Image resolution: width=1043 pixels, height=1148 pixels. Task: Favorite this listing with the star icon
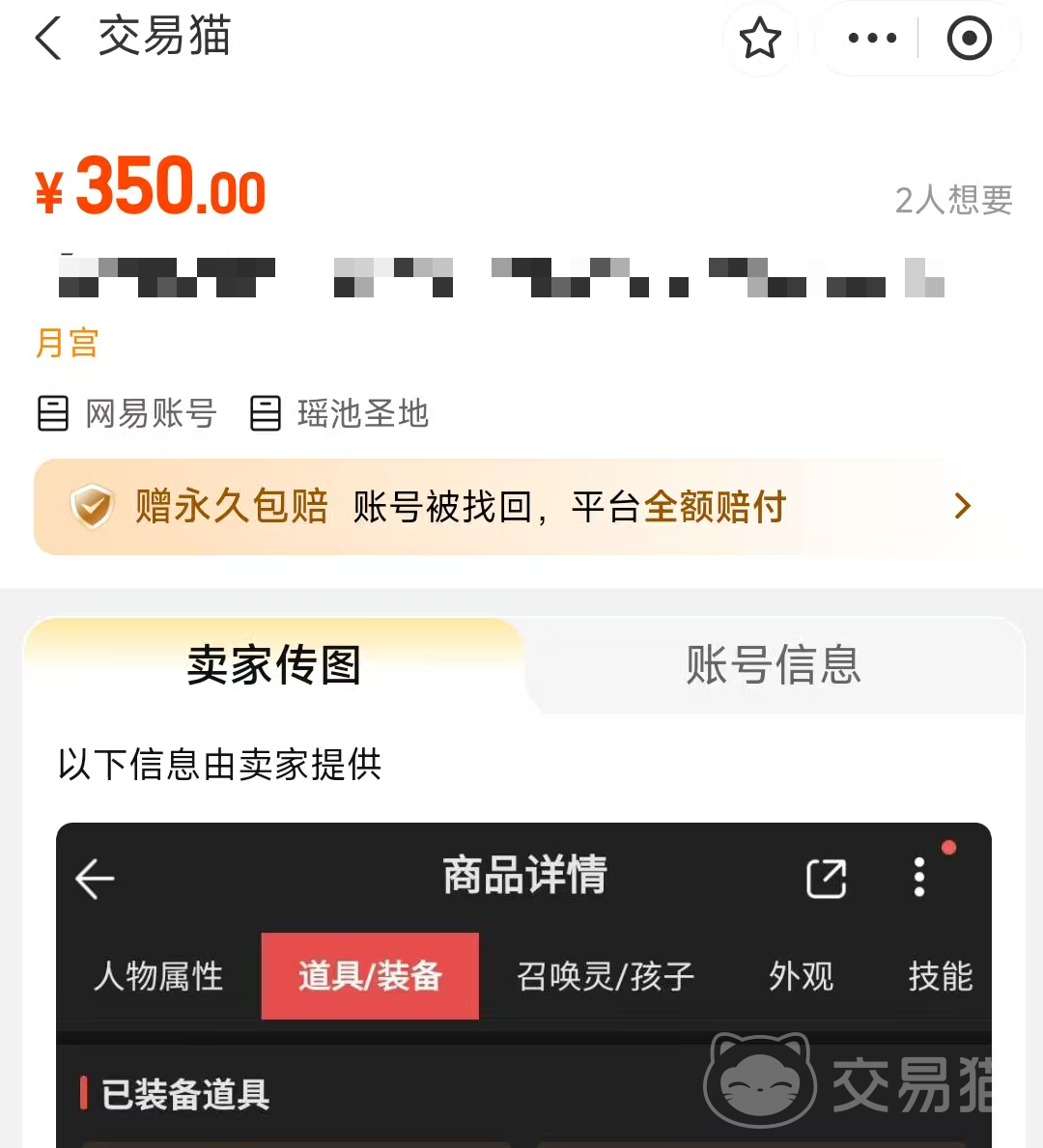[760, 40]
